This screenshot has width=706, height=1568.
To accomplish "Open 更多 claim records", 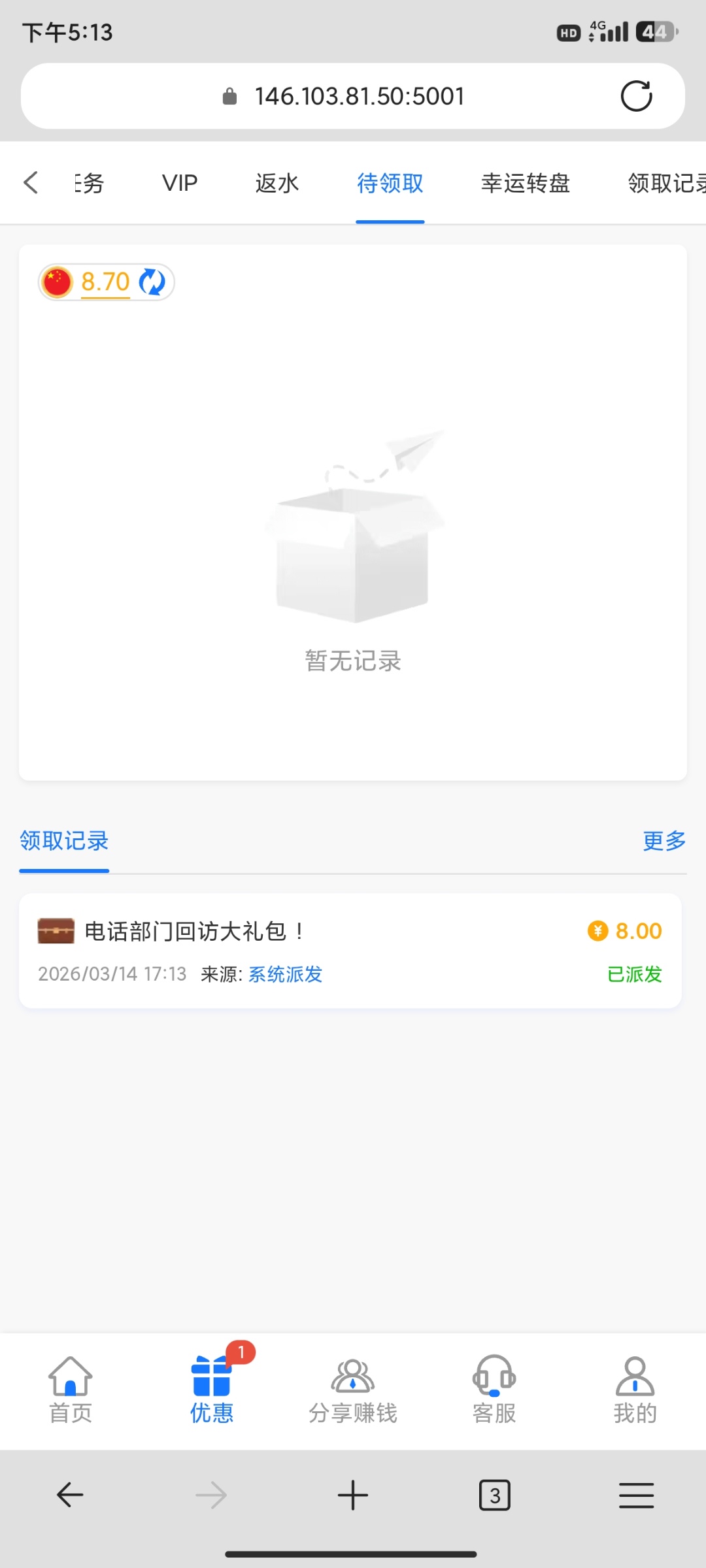I will tap(664, 841).
